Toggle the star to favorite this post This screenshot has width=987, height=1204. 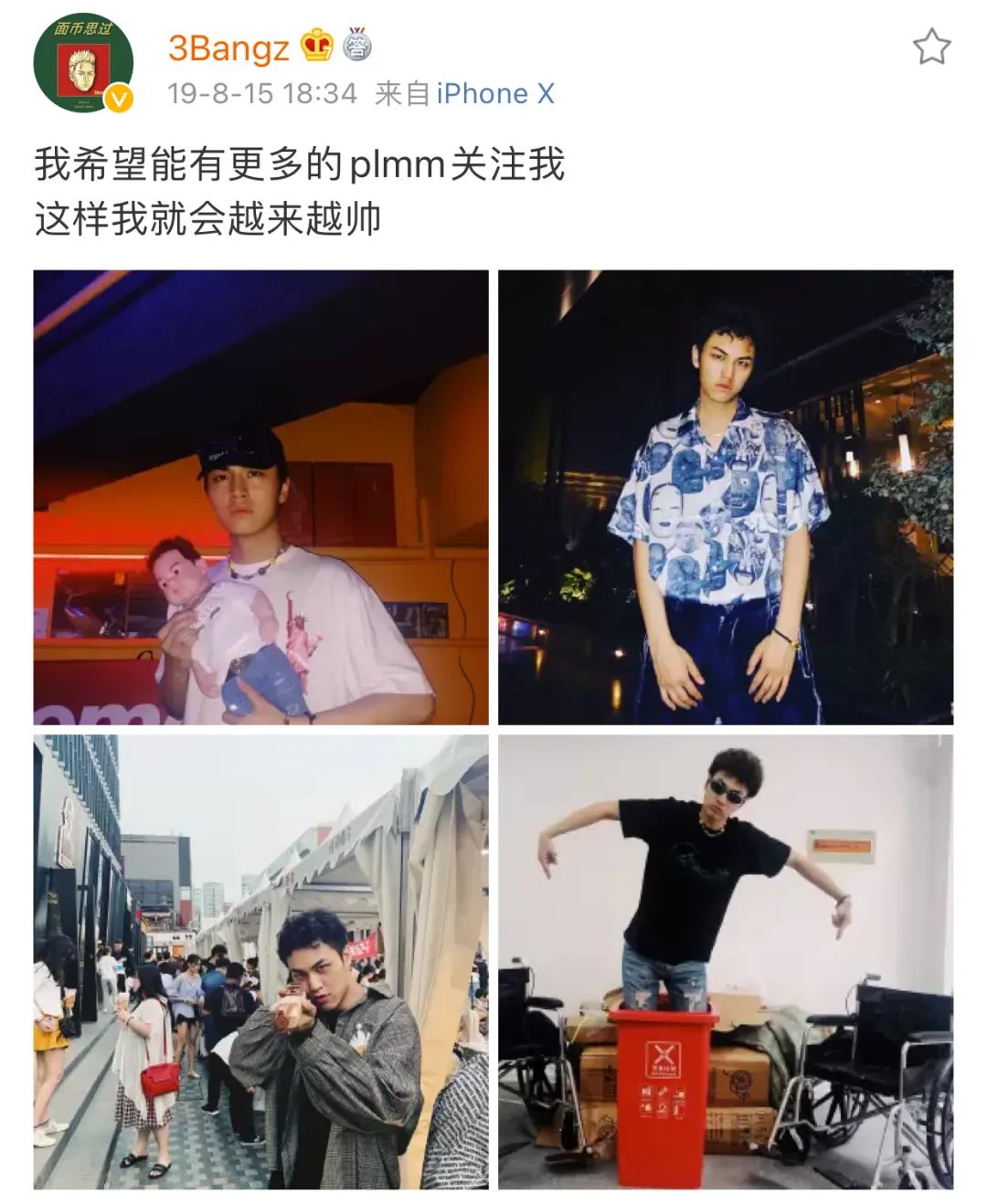coord(934,45)
